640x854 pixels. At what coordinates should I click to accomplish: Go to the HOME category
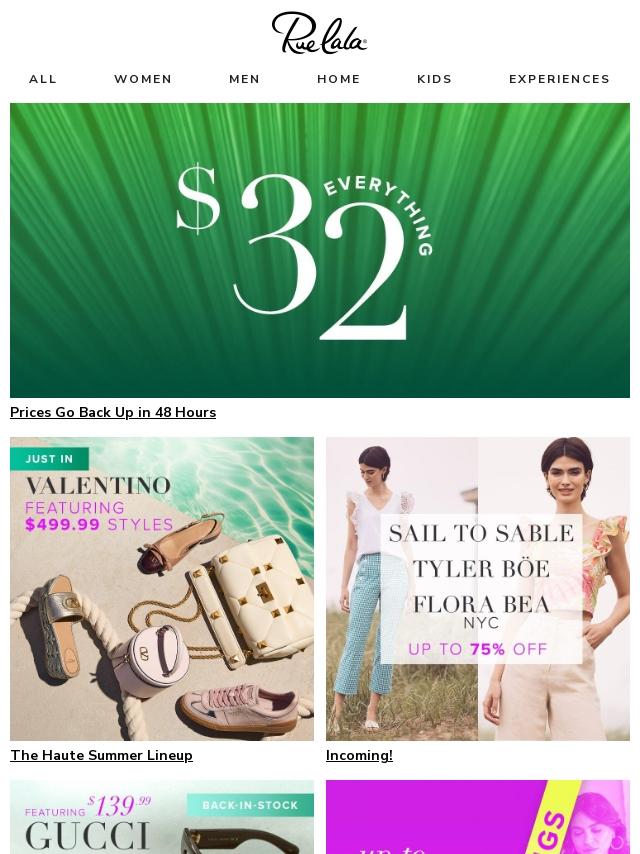339,79
